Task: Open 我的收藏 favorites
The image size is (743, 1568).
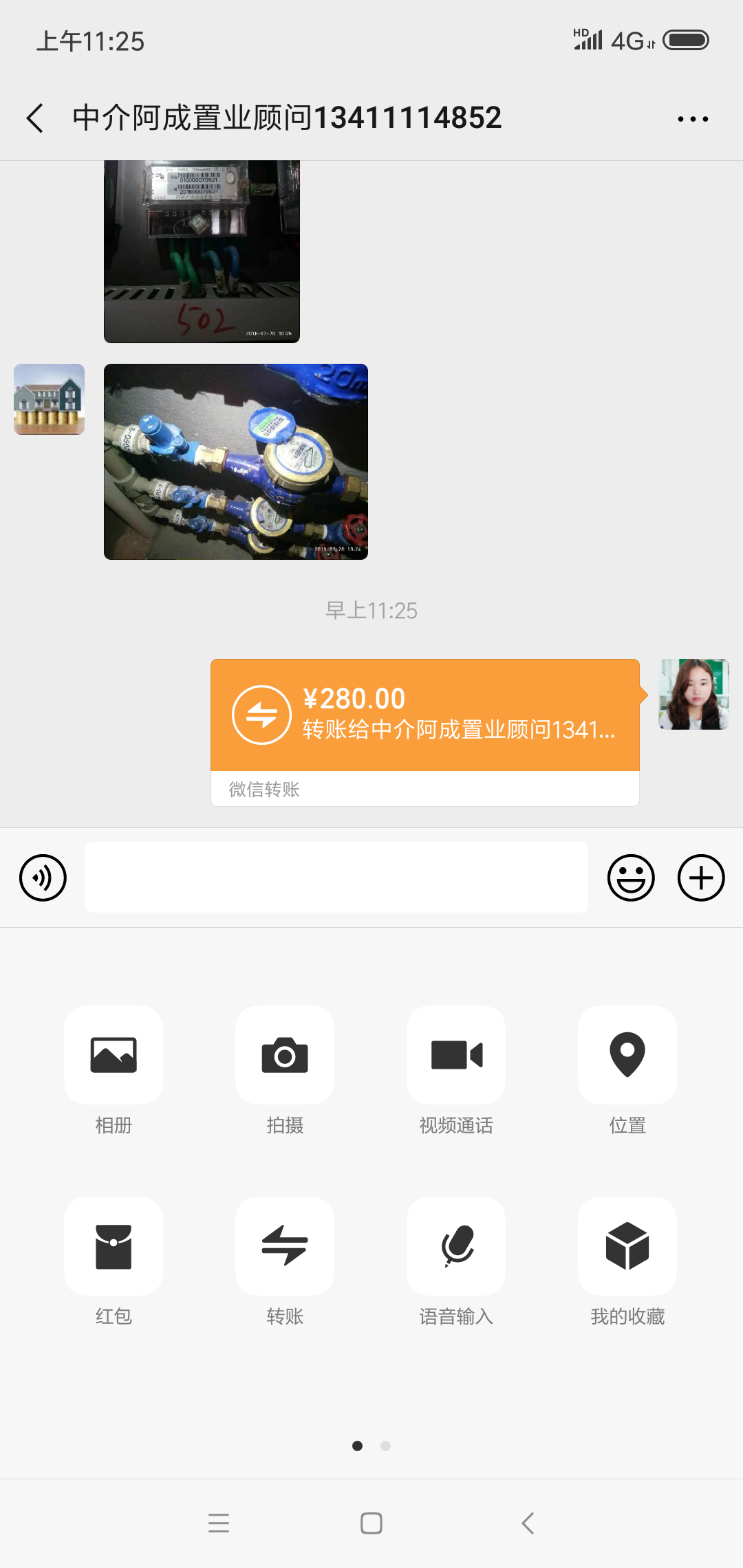Action: (x=627, y=1246)
